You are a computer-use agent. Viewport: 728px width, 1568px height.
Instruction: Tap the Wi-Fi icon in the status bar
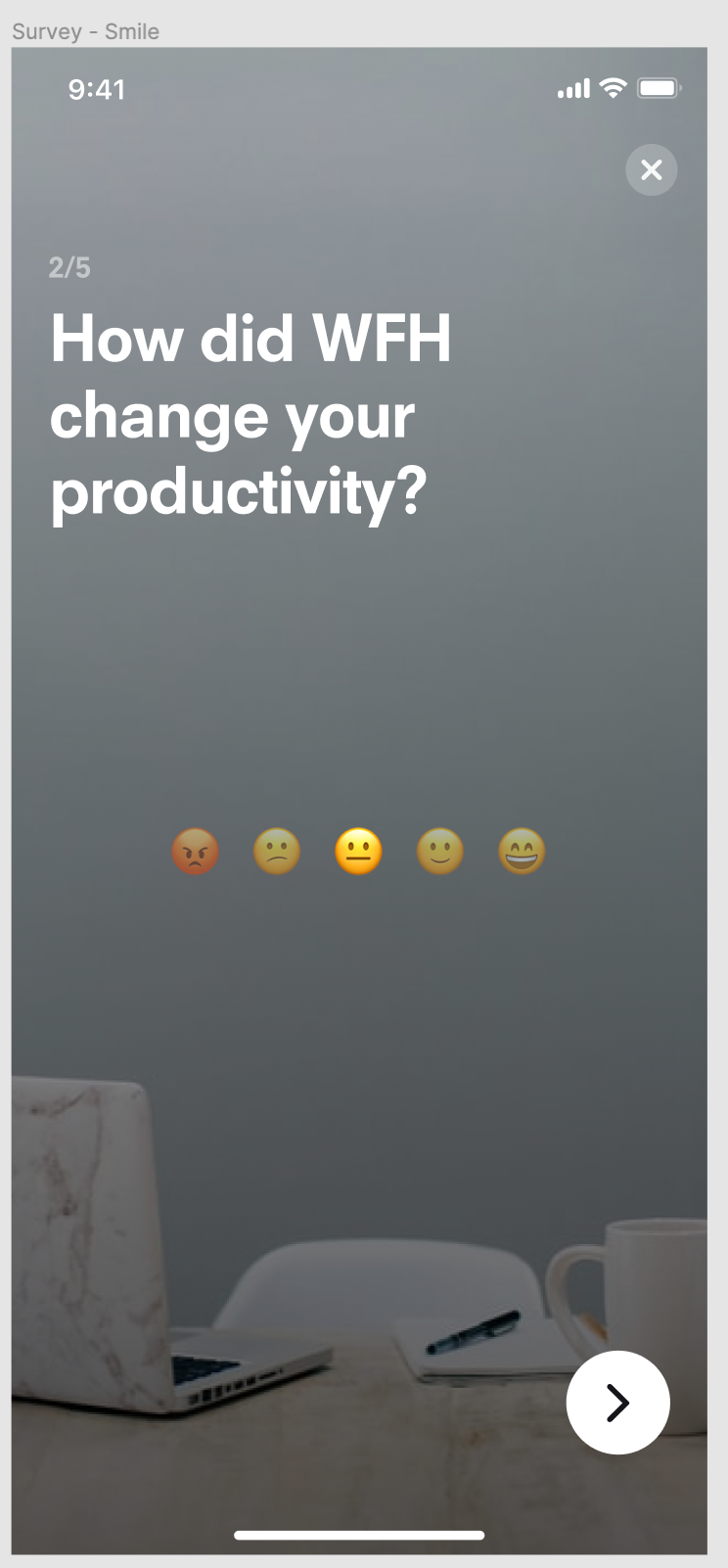pyautogui.click(x=612, y=87)
